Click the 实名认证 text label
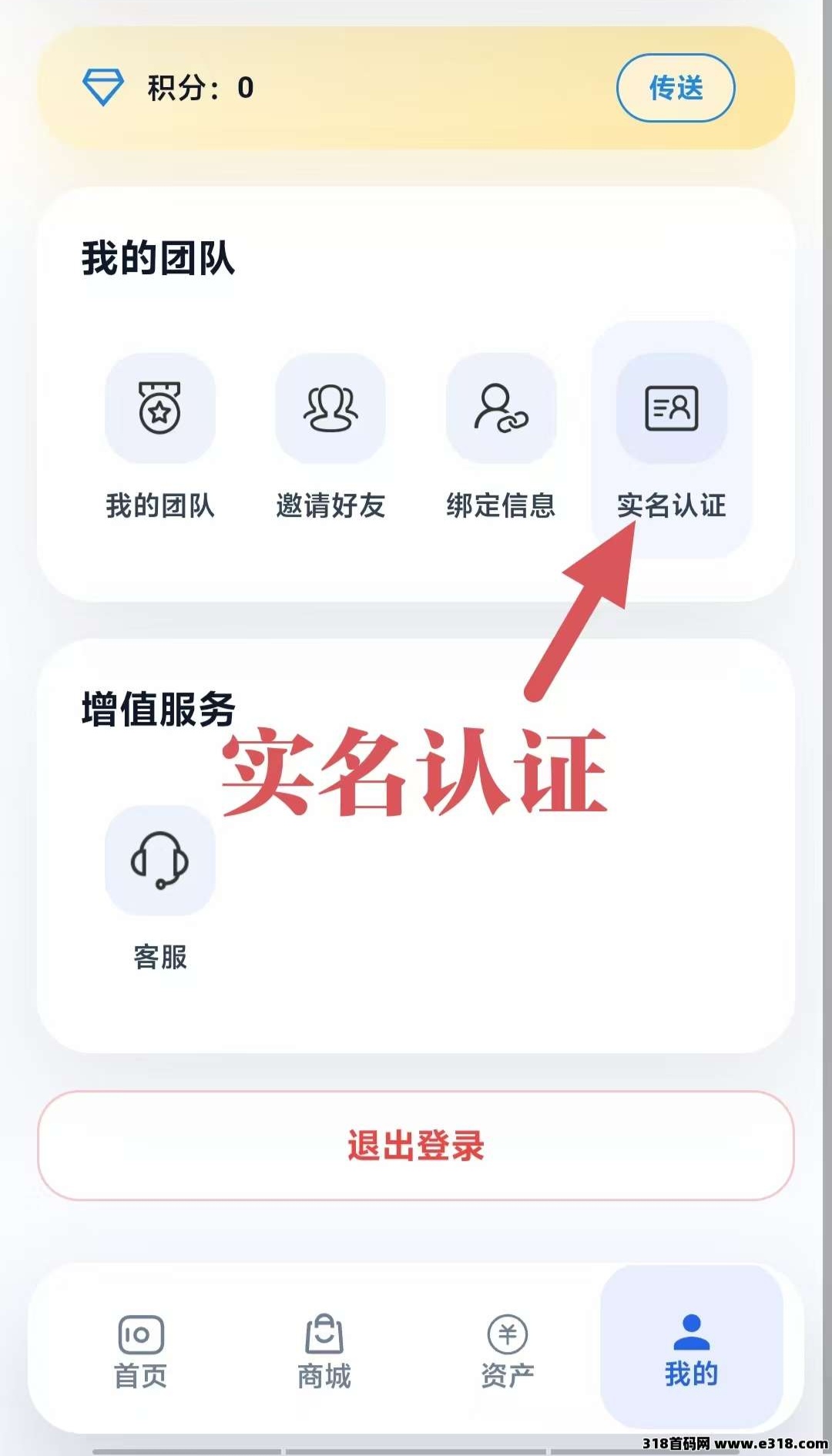 [670, 506]
